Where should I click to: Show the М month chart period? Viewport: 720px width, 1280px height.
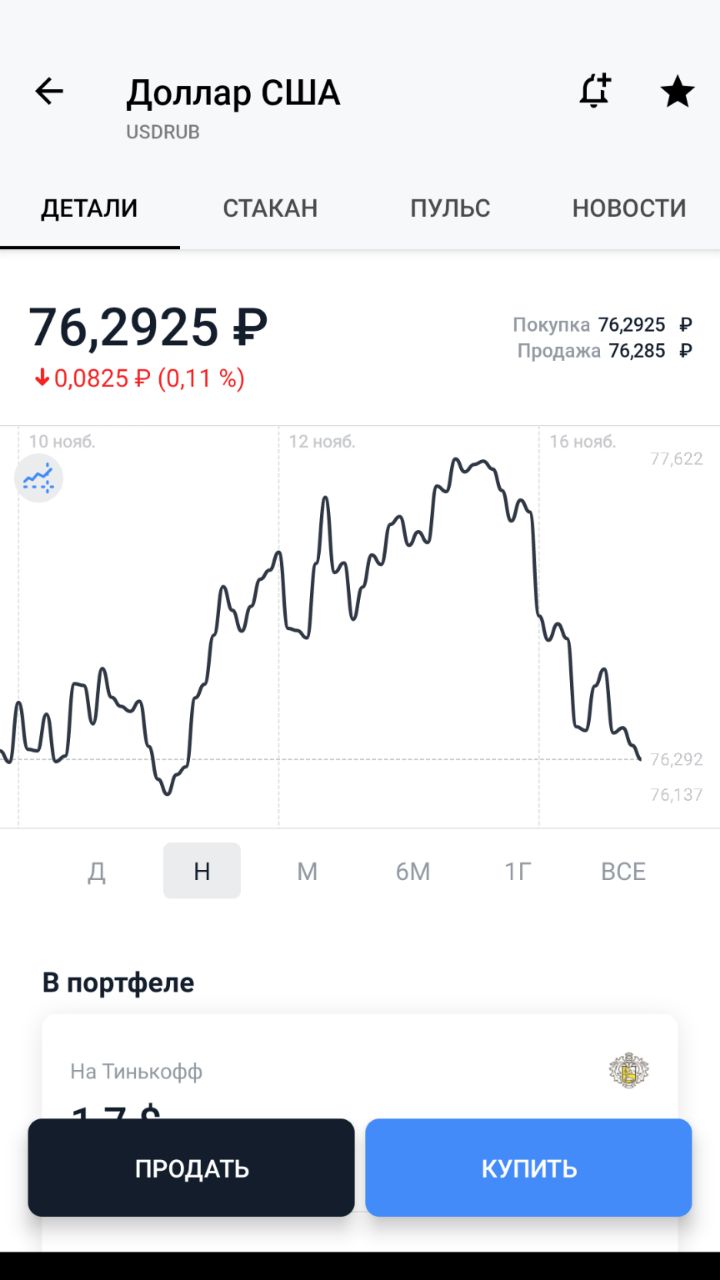pos(307,871)
